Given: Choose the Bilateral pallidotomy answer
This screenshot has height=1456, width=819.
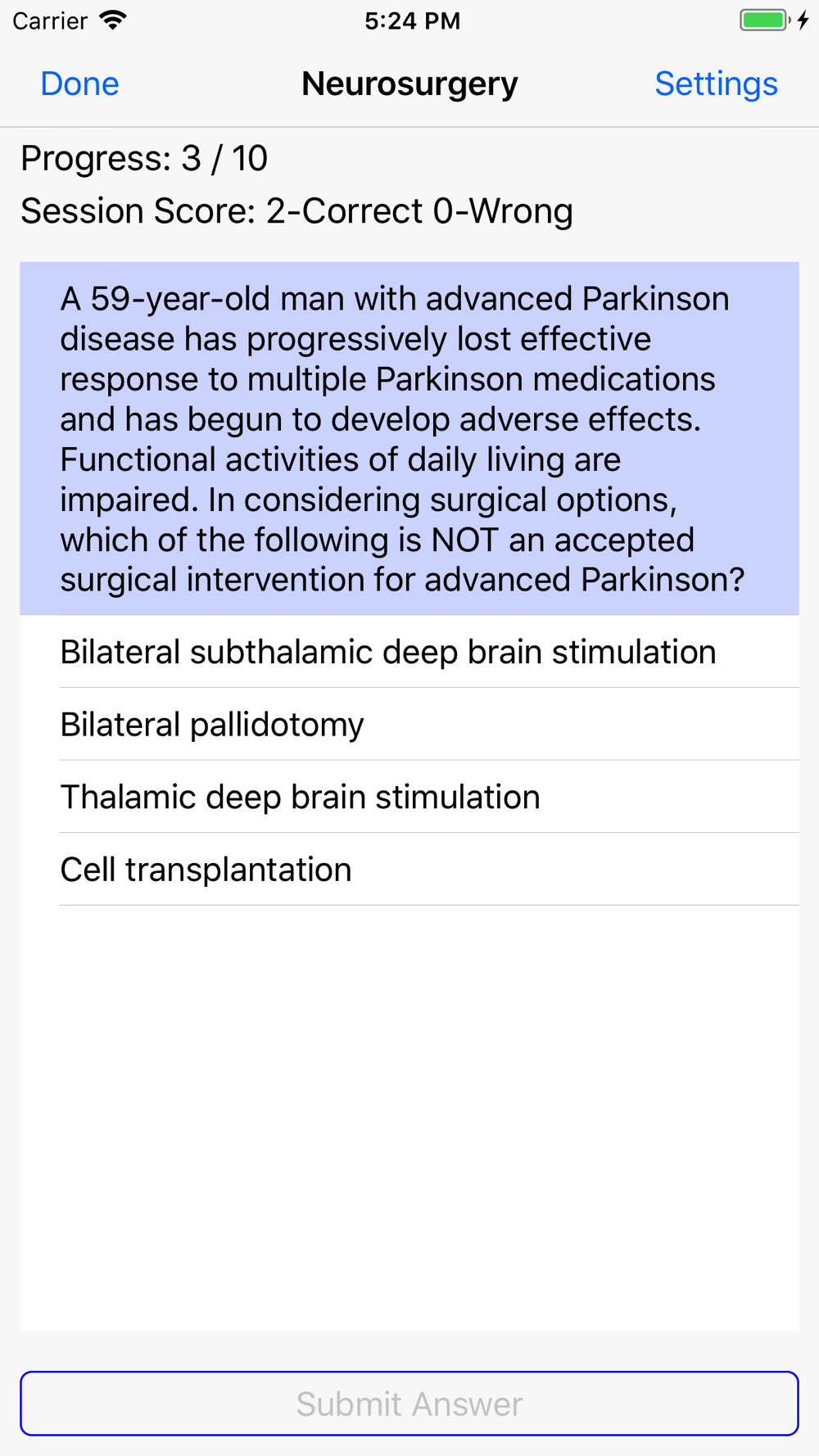Looking at the screenshot, I should tap(409, 725).
